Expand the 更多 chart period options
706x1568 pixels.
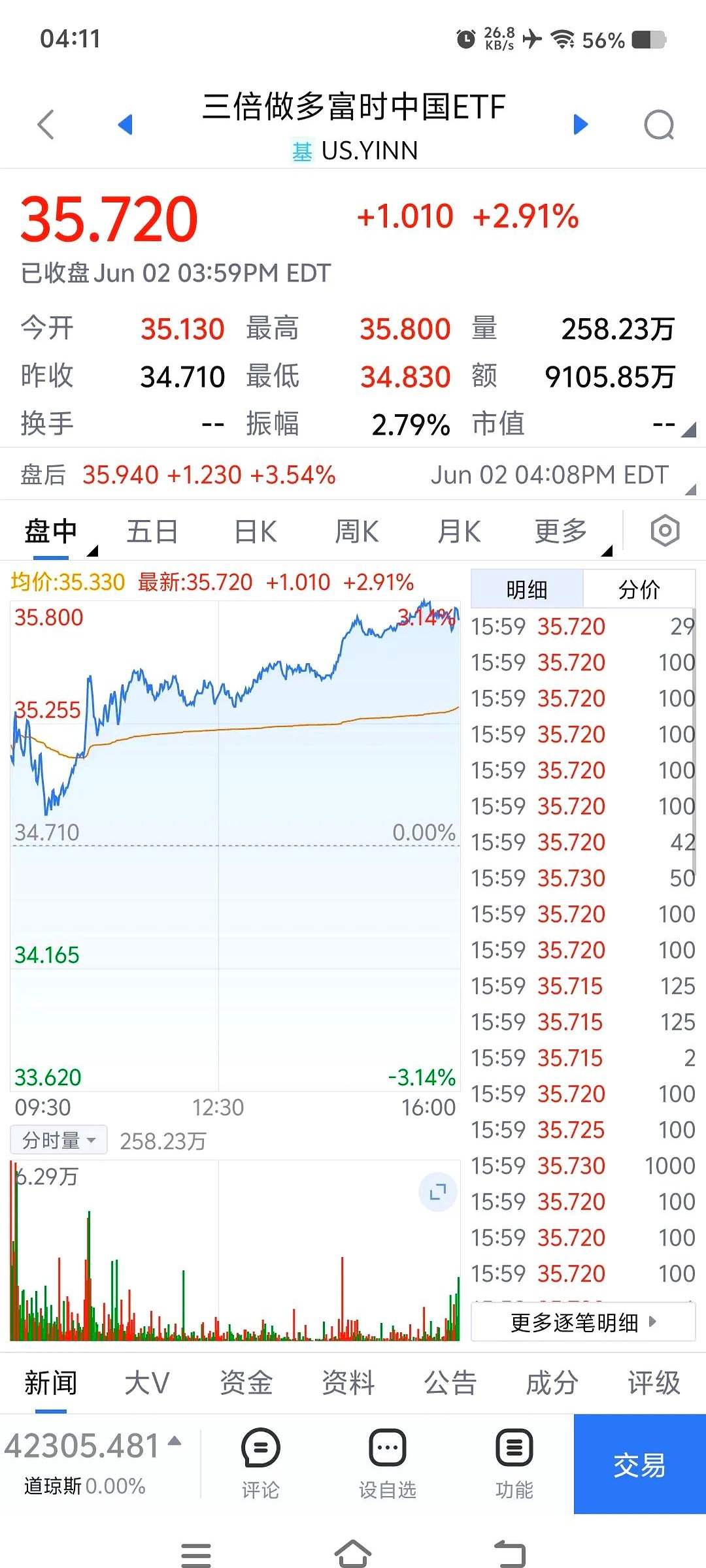pyautogui.click(x=560, y=531)
